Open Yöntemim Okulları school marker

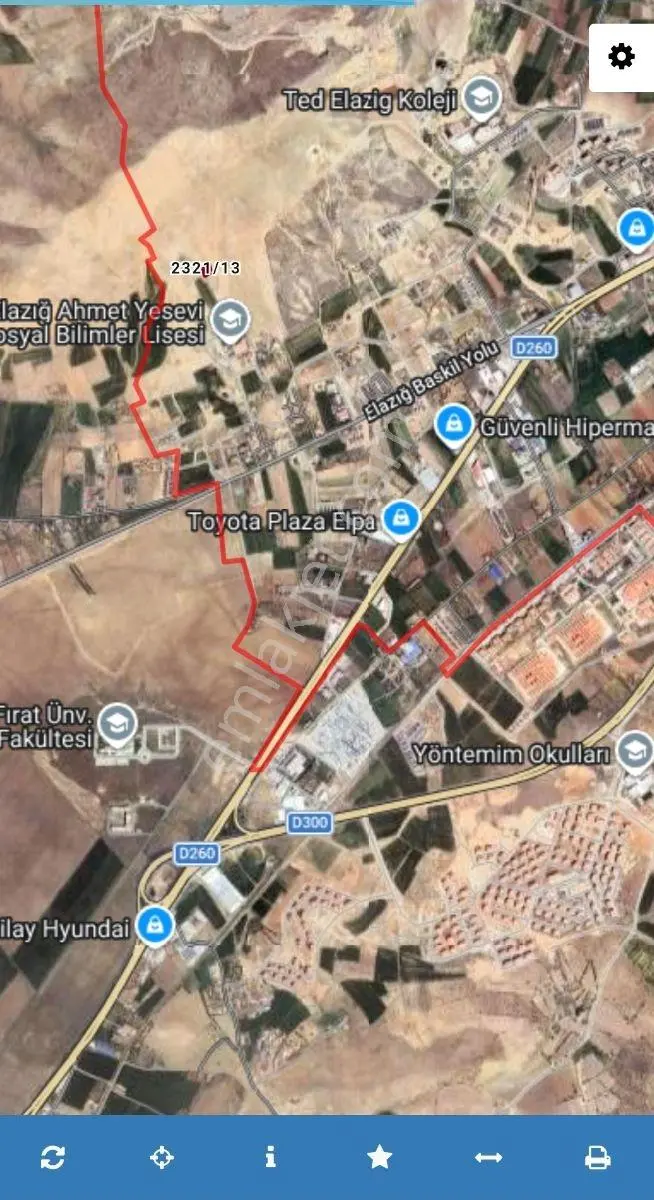(x=634, y=752)
